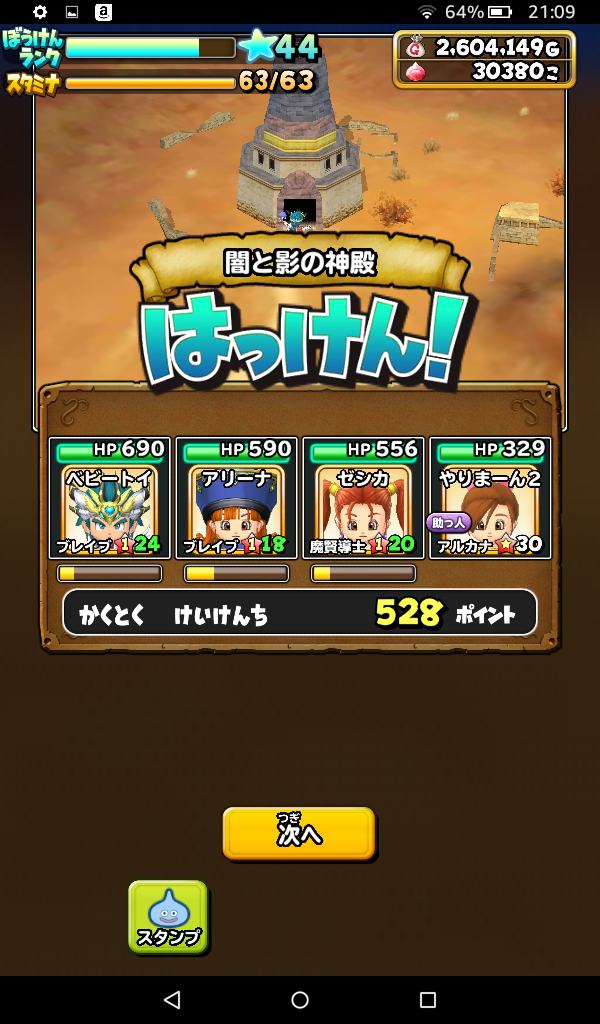
Task: Go to the home screen
Action: (x=300, y=999)
